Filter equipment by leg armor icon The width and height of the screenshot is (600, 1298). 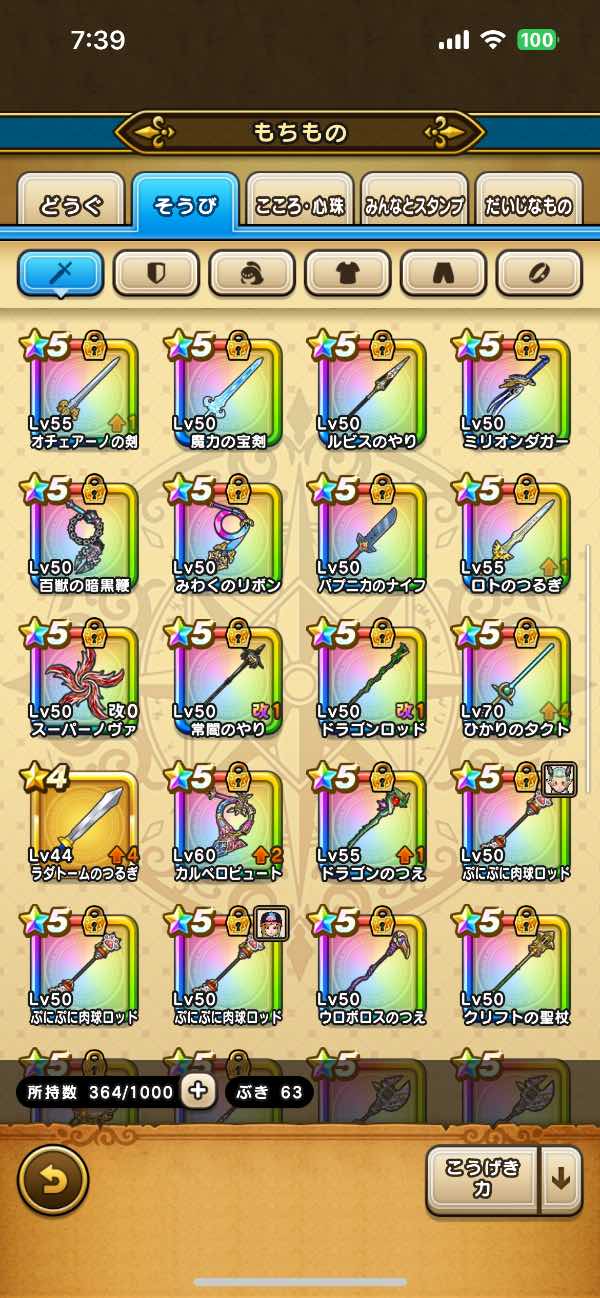click(x=443, y=272)
